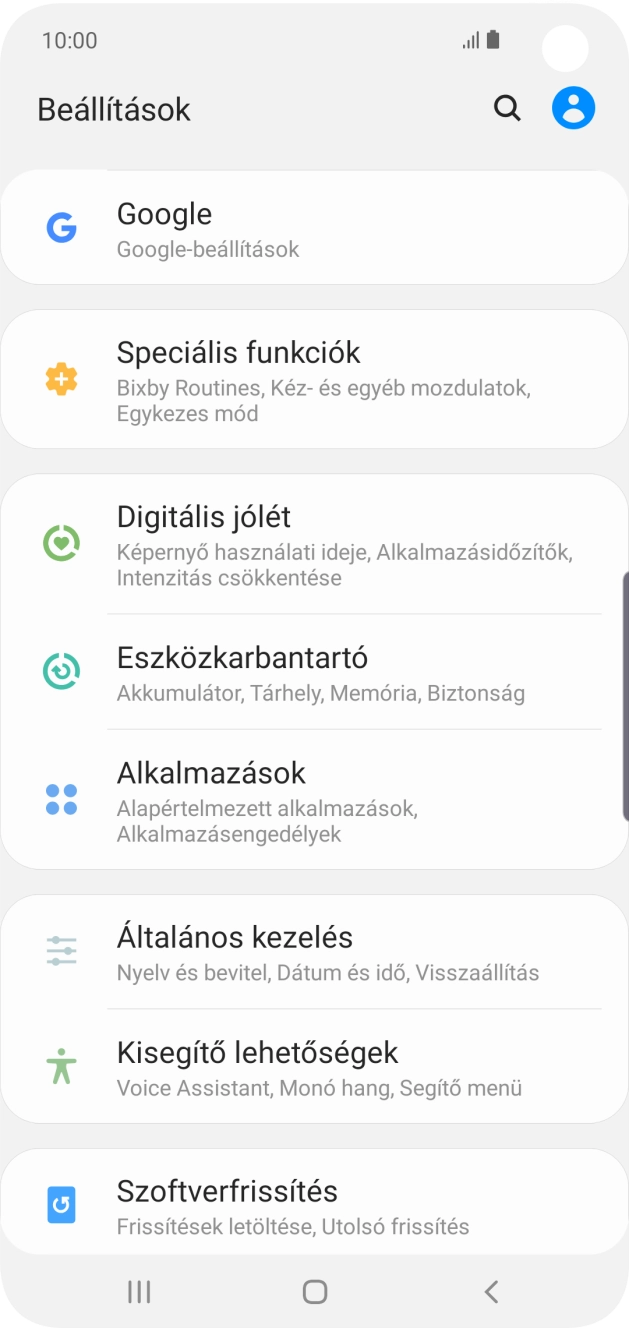Open Általános kezelés
This screenshot has height=1328, width=629.
314,952
